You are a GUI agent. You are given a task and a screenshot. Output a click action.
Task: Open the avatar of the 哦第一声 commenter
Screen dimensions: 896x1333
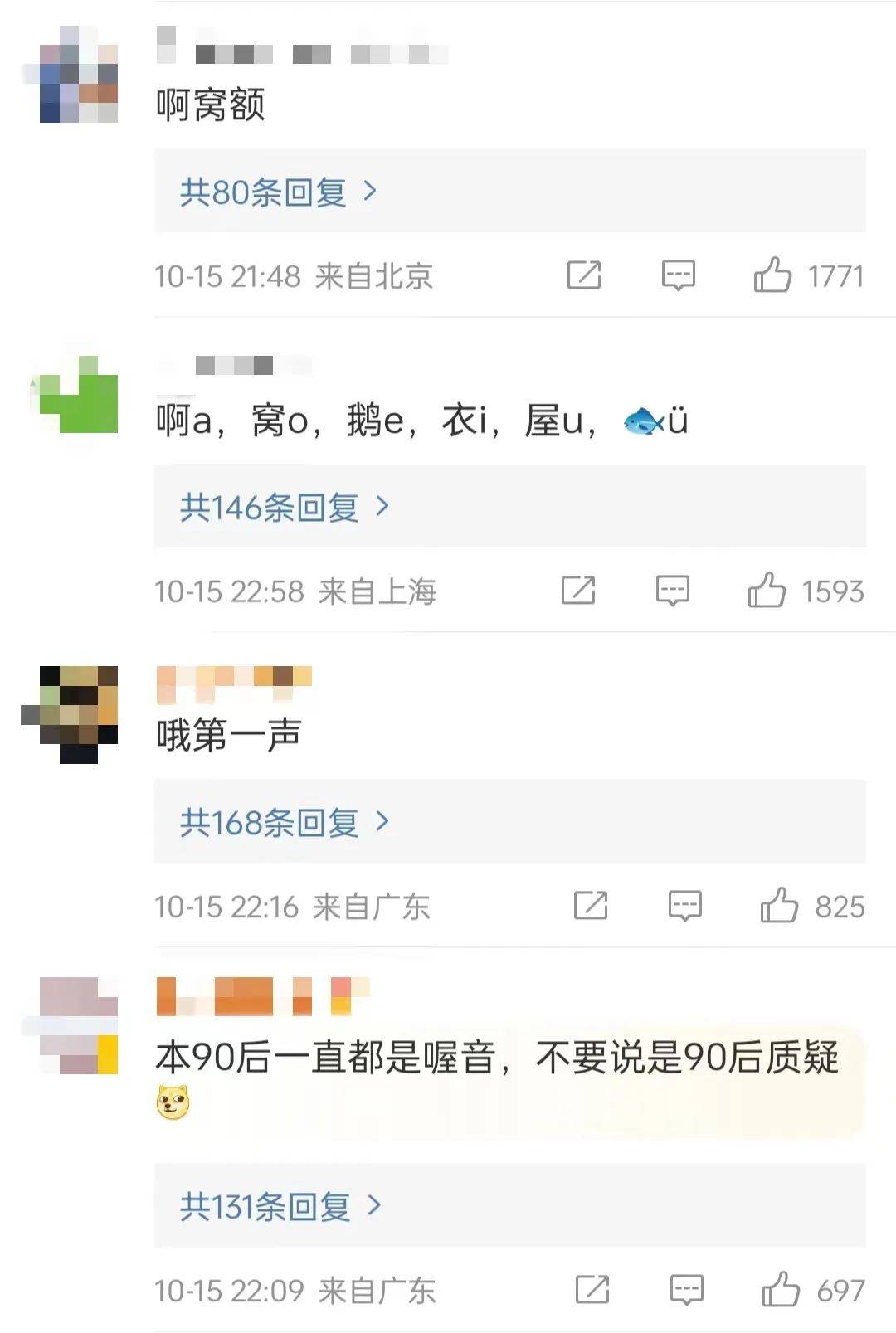tap(78, 713)
